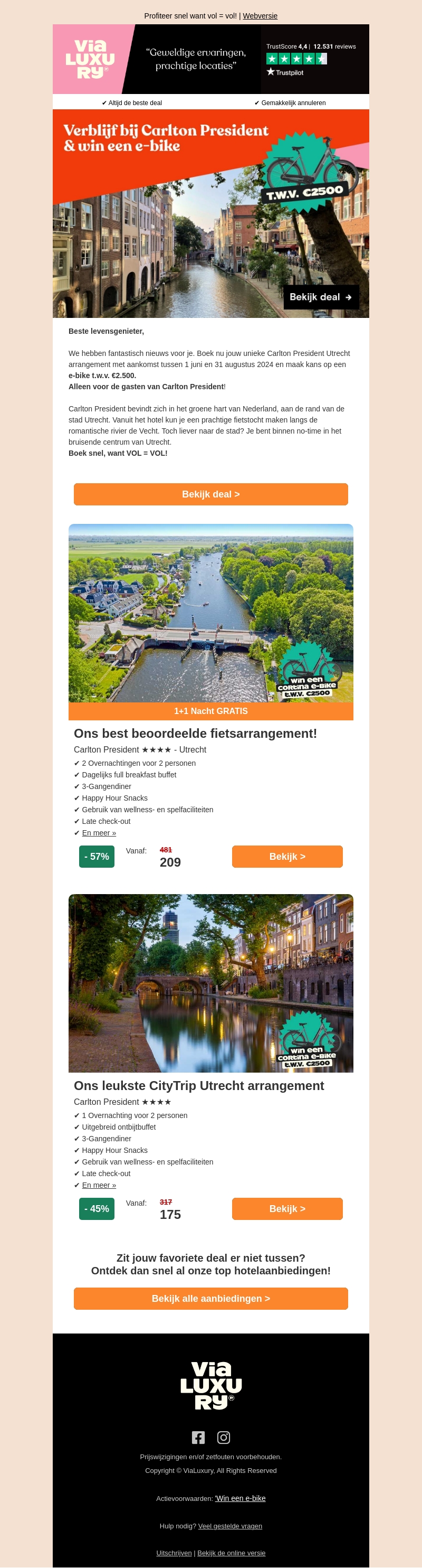Image resolution: width=422 pixels, height=1568 pixels.
Task: Tap Bekijk for the 175 deal
Action: point(287,1208)
